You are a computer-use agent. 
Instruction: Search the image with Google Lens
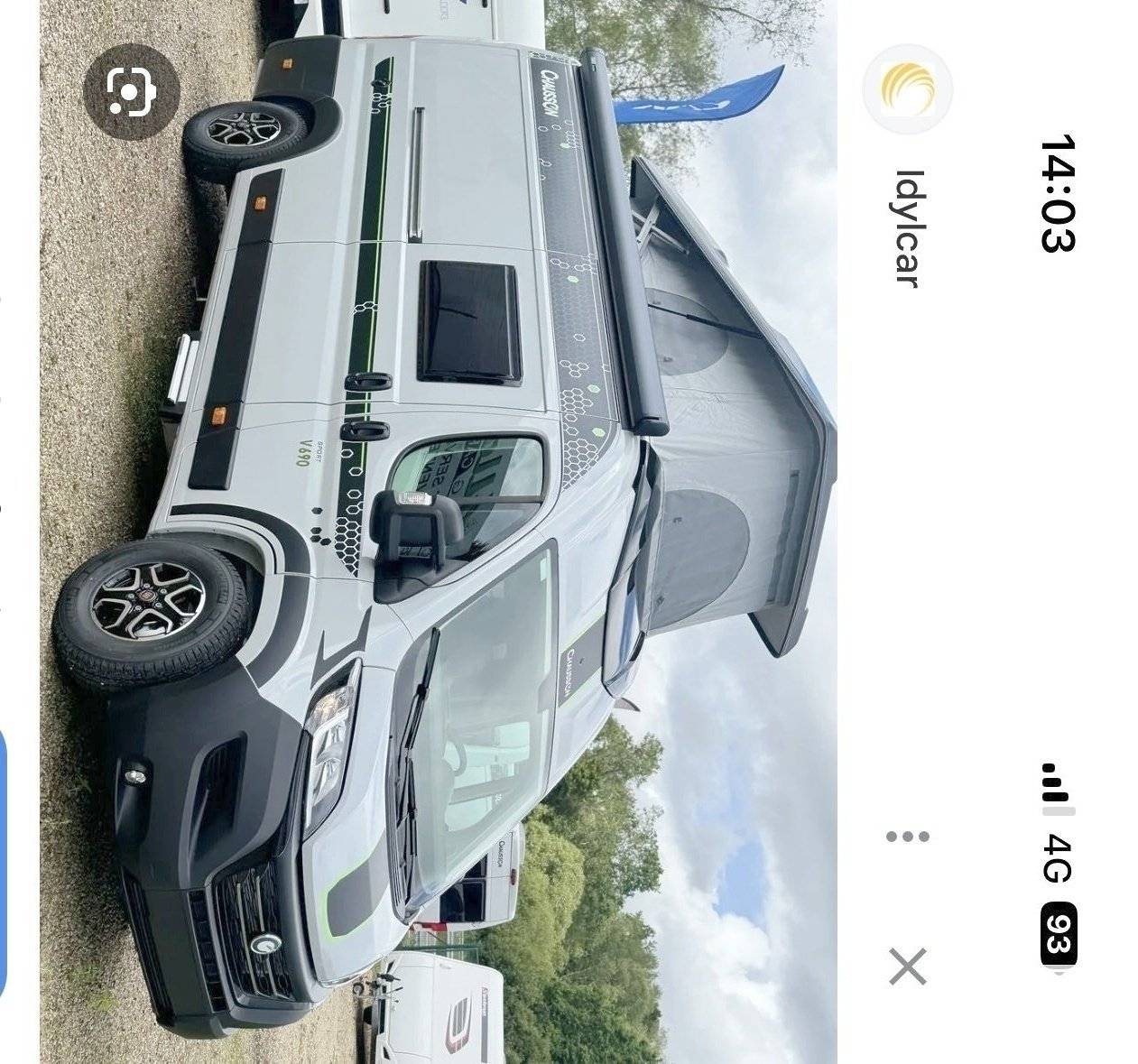click(x=131, y=91)
